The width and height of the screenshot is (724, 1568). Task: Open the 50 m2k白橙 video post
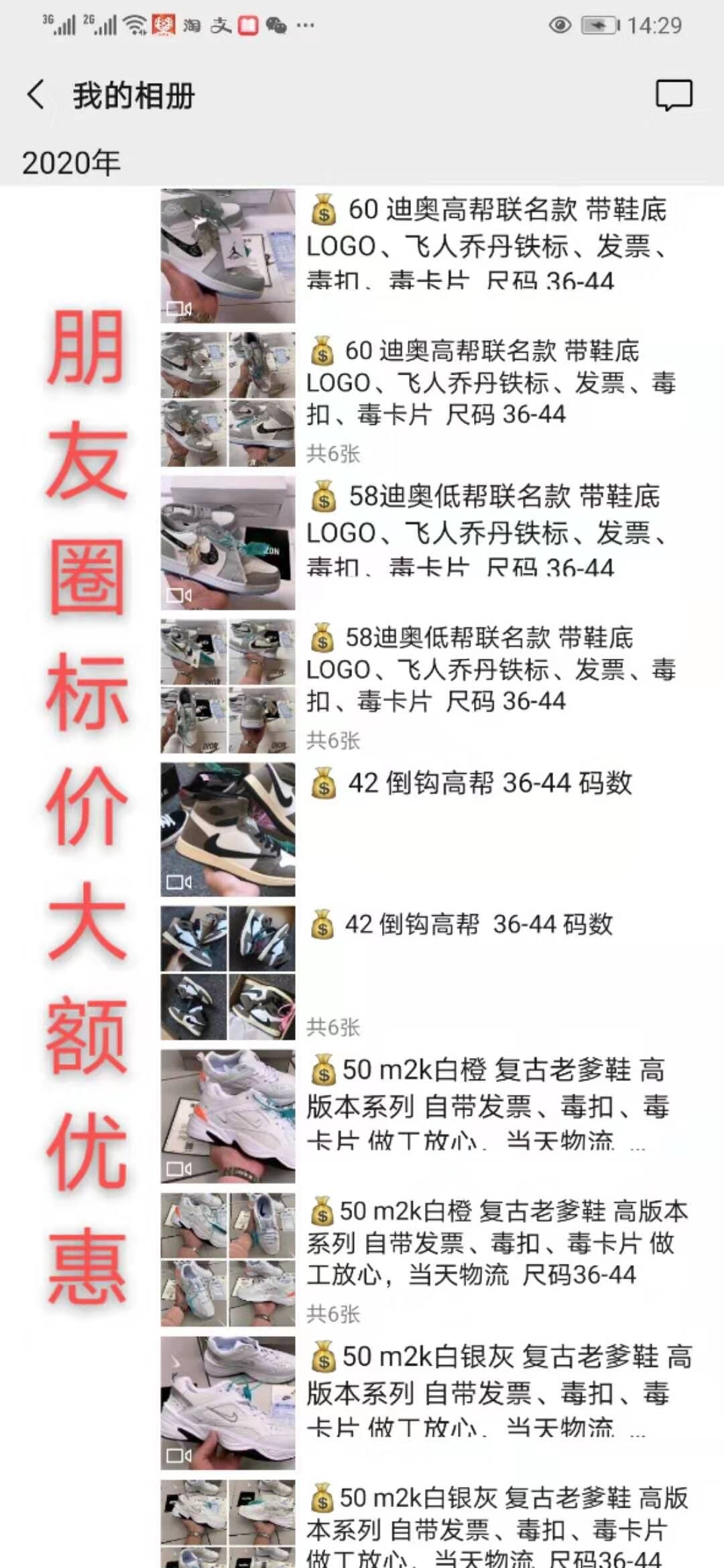pos(228,1116)
